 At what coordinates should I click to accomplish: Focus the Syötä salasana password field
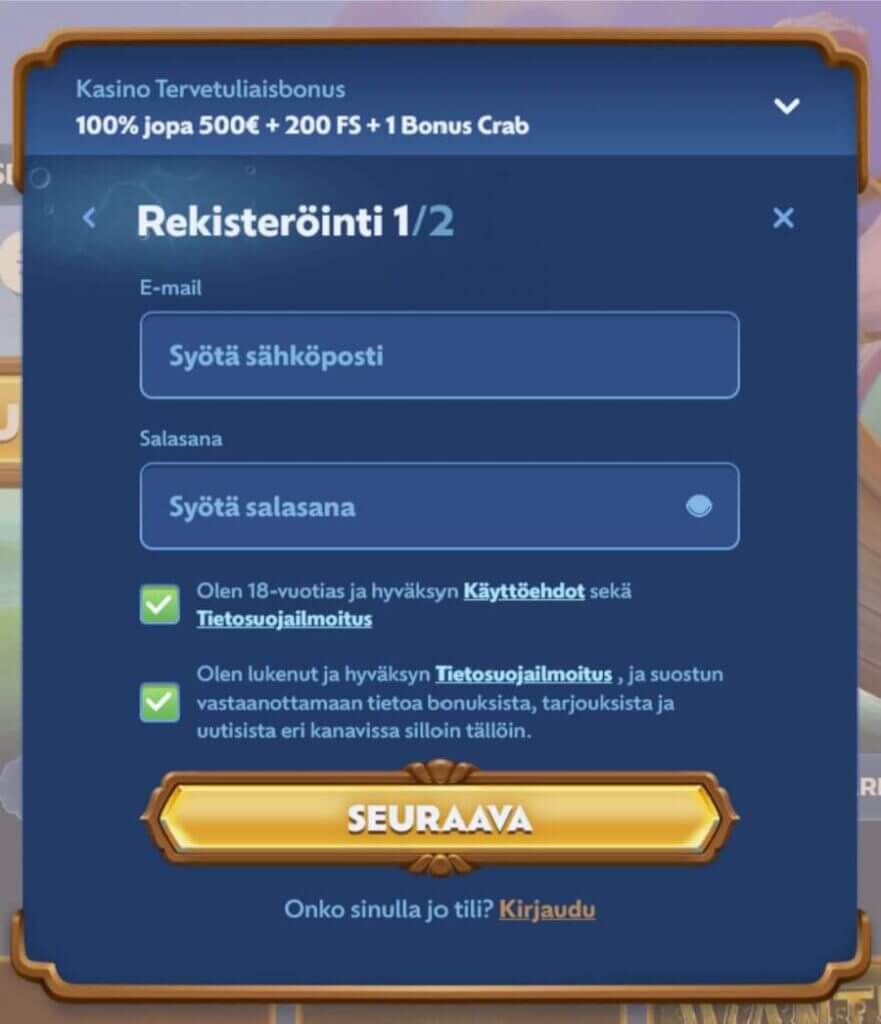pos(410,506)
